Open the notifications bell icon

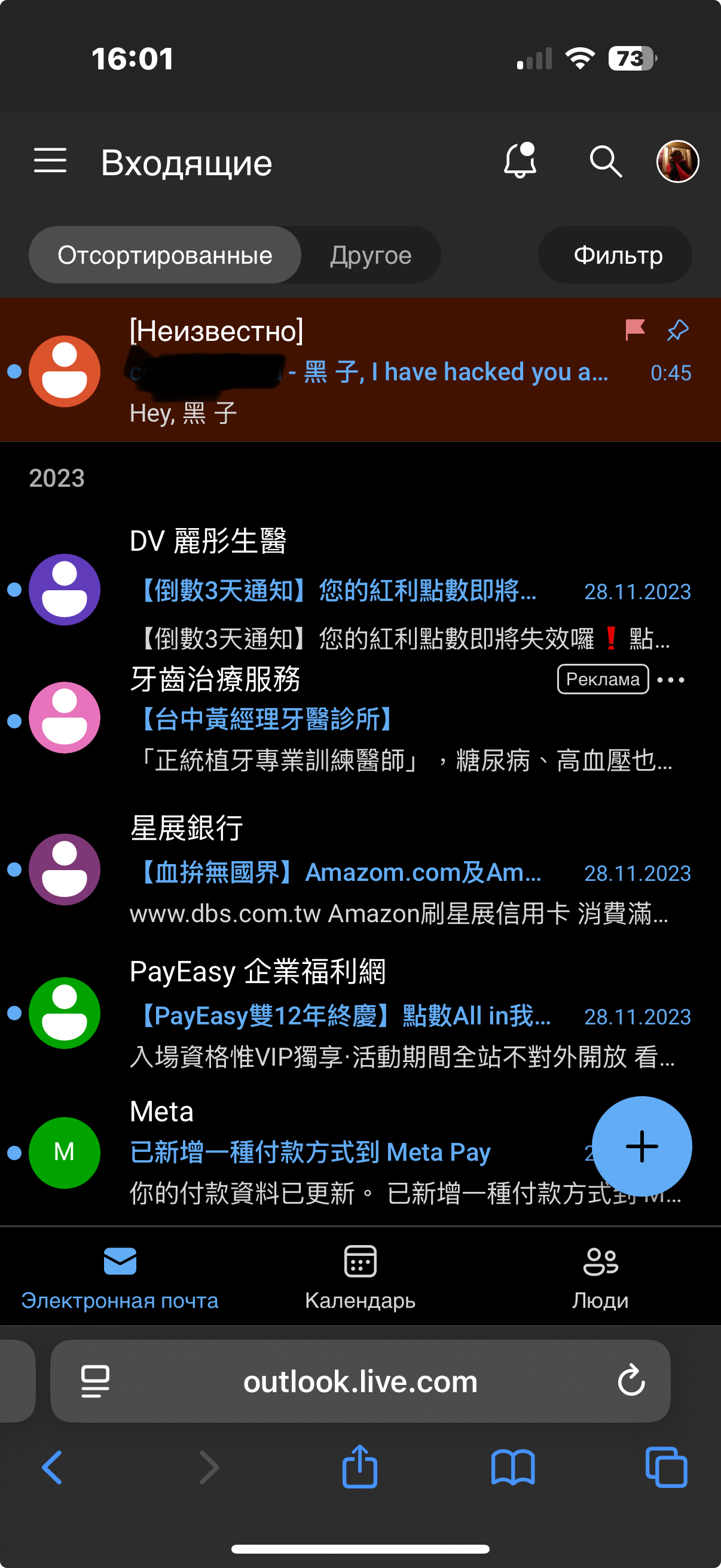(x=519, y=161)
